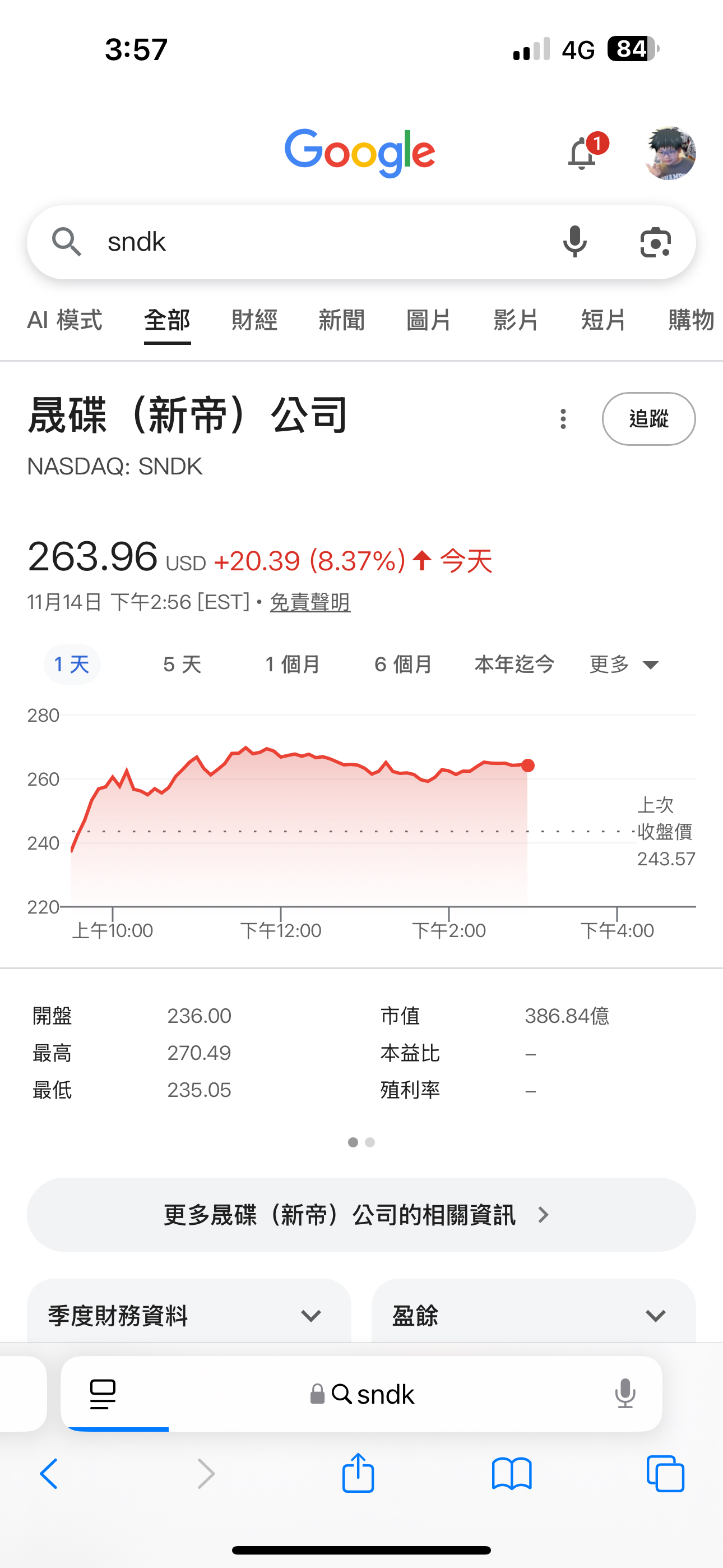The height and width of the screenshot is (1568, 723).
Task: Switch to the 新聞 tab
Action: (341, 320)
